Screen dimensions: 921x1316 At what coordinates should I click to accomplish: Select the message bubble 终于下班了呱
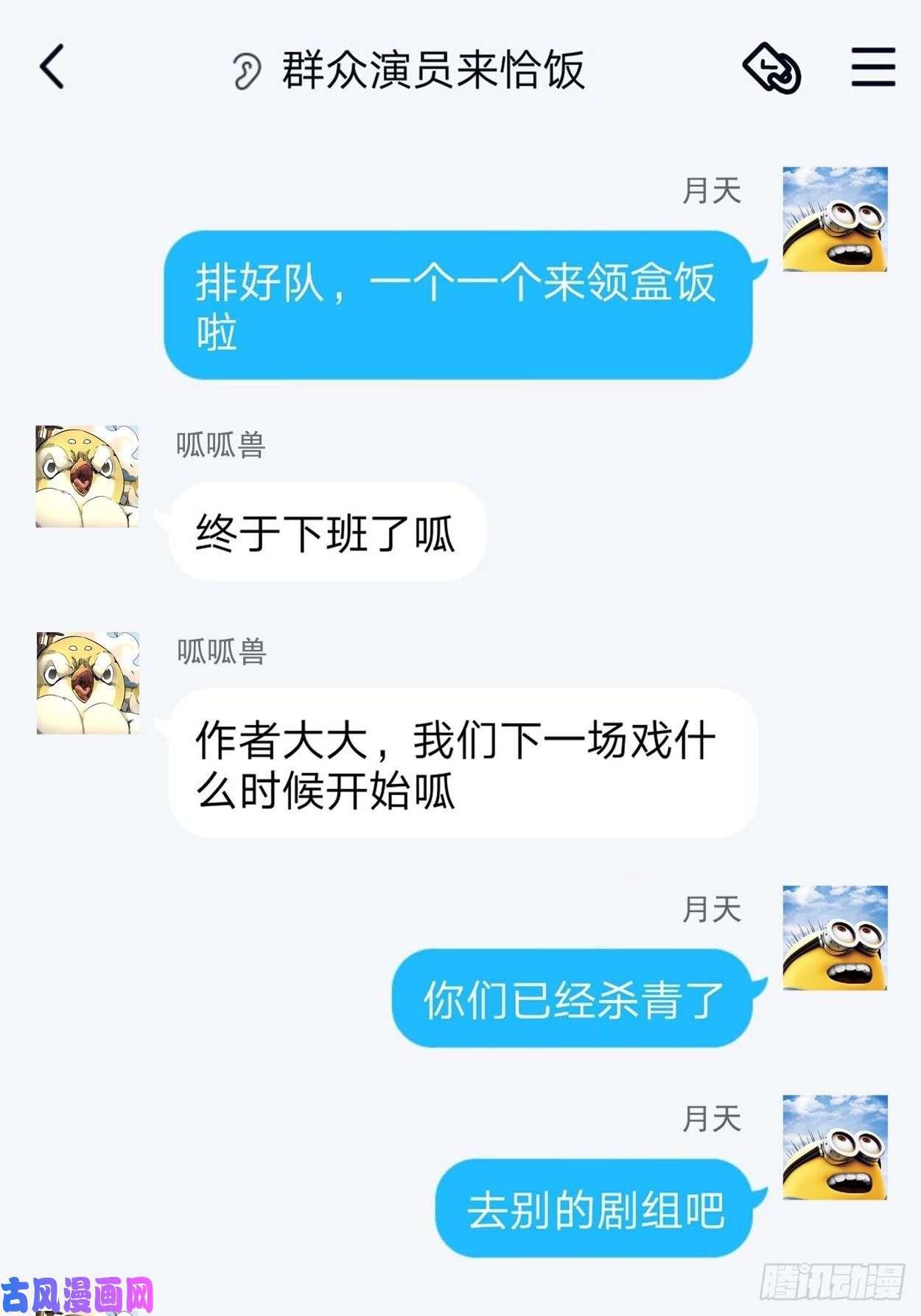(x=329, y=528)
